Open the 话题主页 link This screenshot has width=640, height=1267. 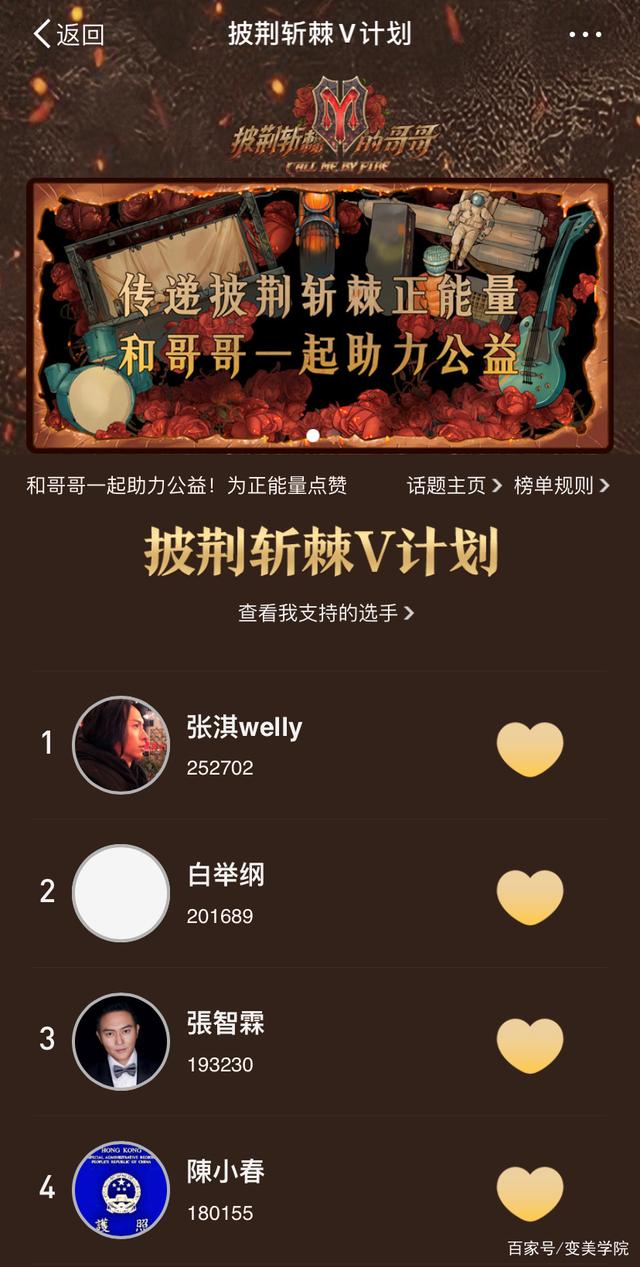coord(454,486)
